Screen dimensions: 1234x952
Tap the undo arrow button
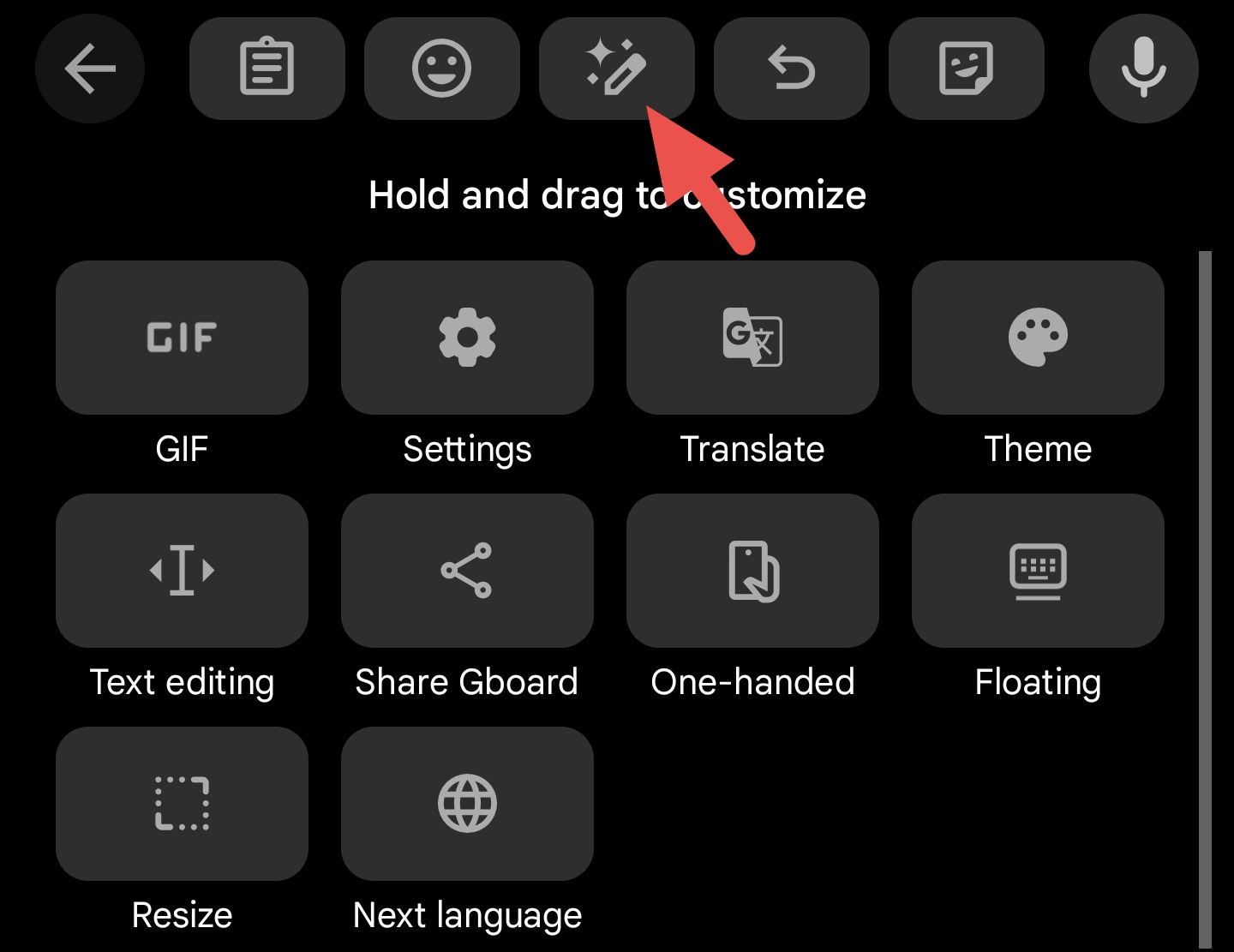(791, 69)
